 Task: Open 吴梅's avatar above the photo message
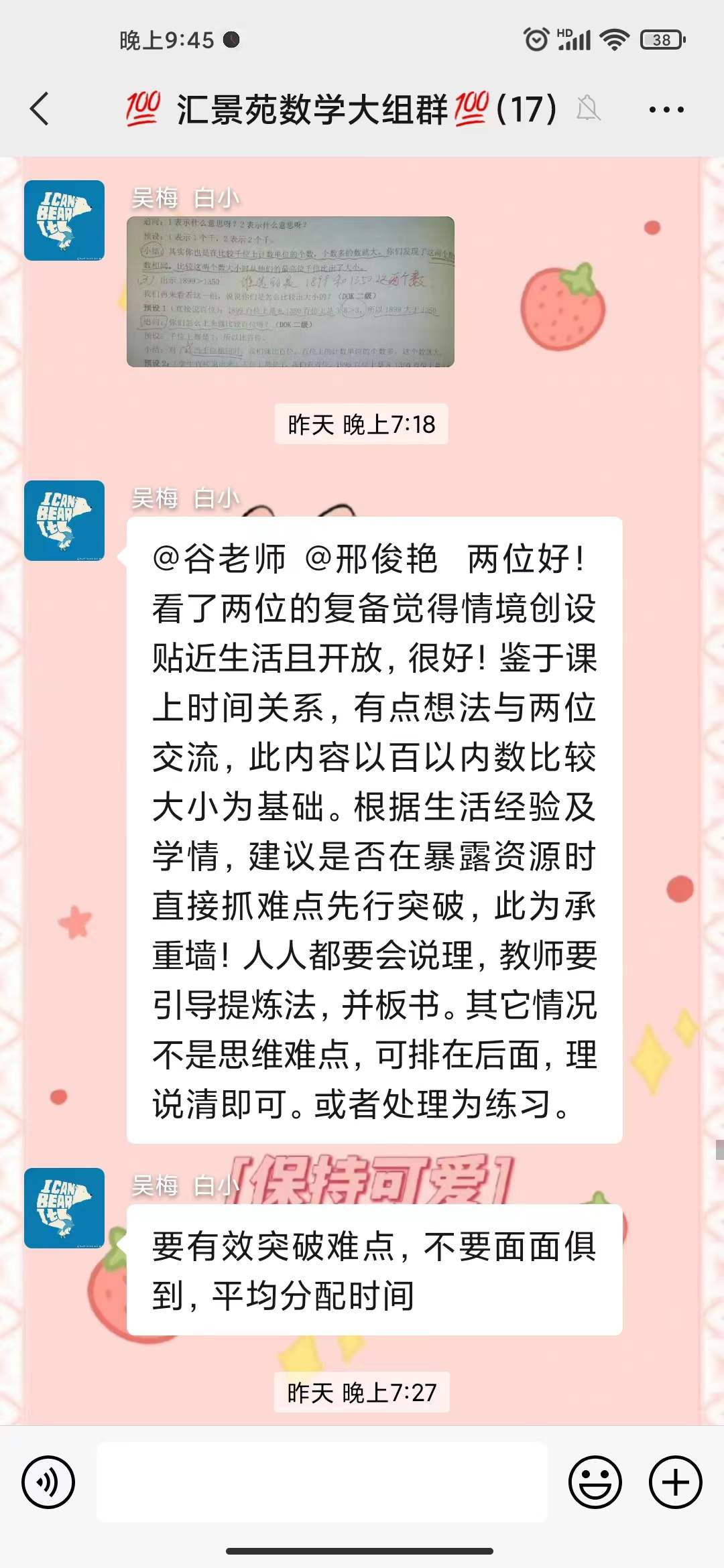tap(64, 220)
